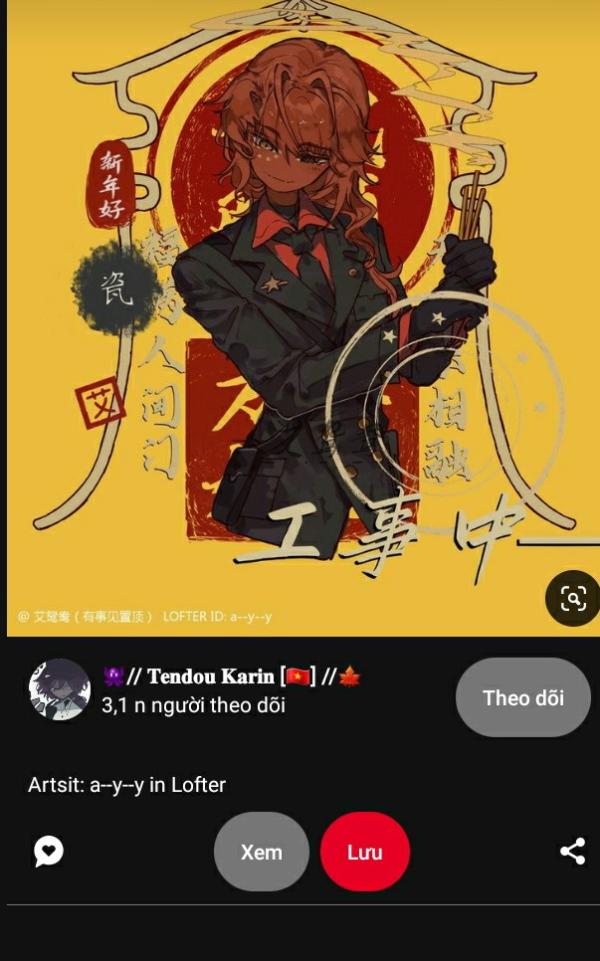Share this pin
600x961 pixels.
pyautogui.click(x=572, y=851)
